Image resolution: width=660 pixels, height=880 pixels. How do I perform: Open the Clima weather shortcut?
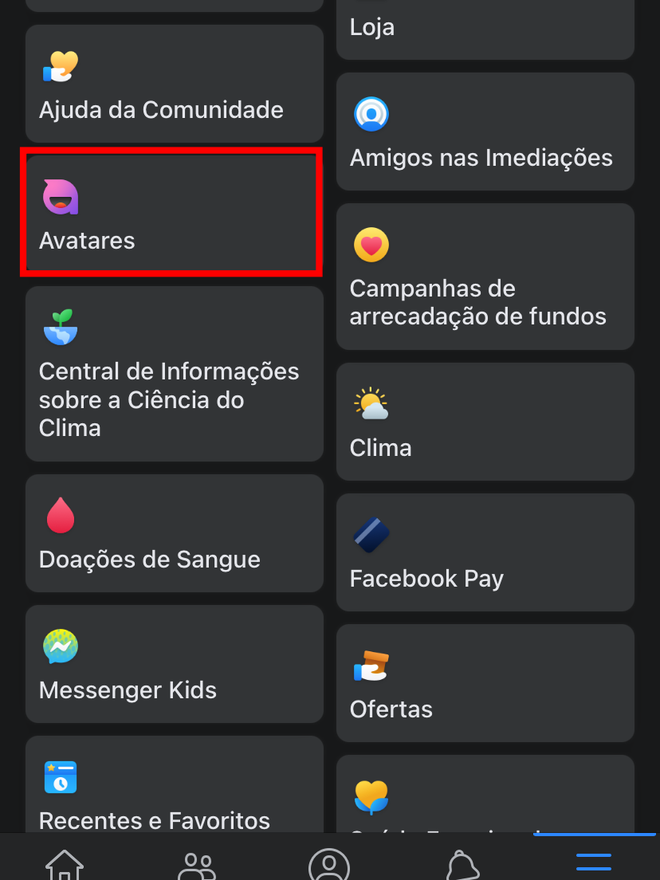484,422
